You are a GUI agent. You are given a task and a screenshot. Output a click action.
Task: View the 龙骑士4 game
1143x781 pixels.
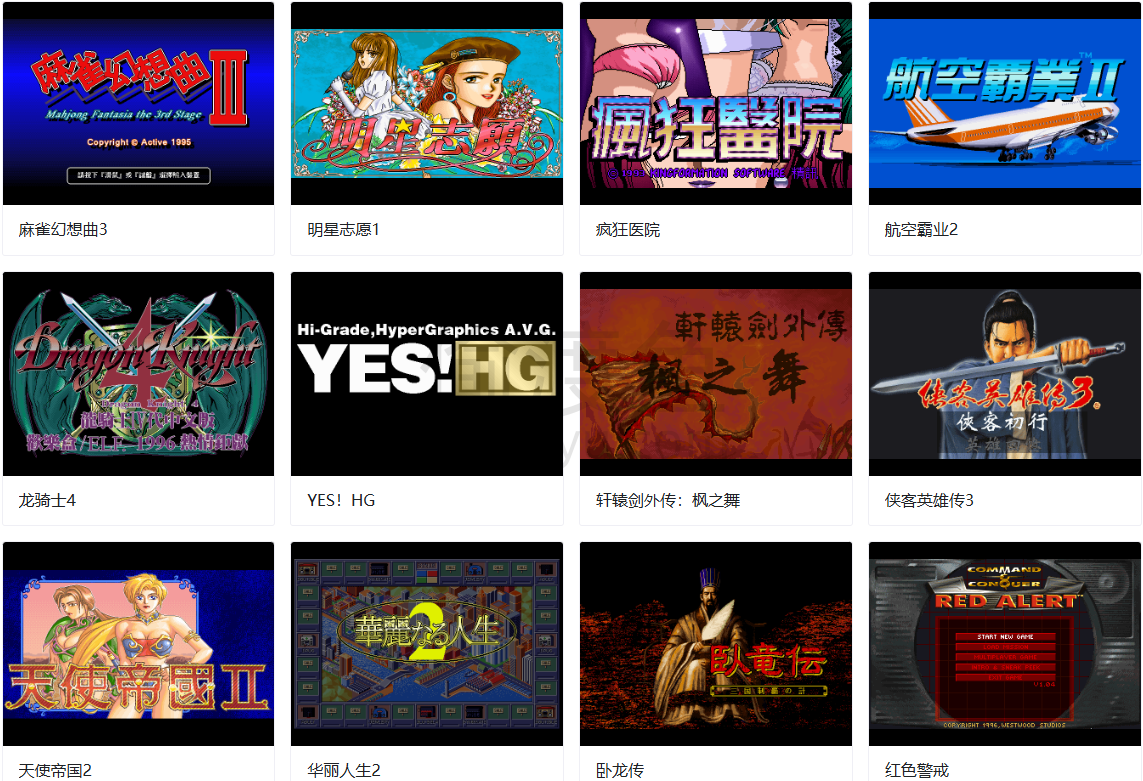point(138,374)
